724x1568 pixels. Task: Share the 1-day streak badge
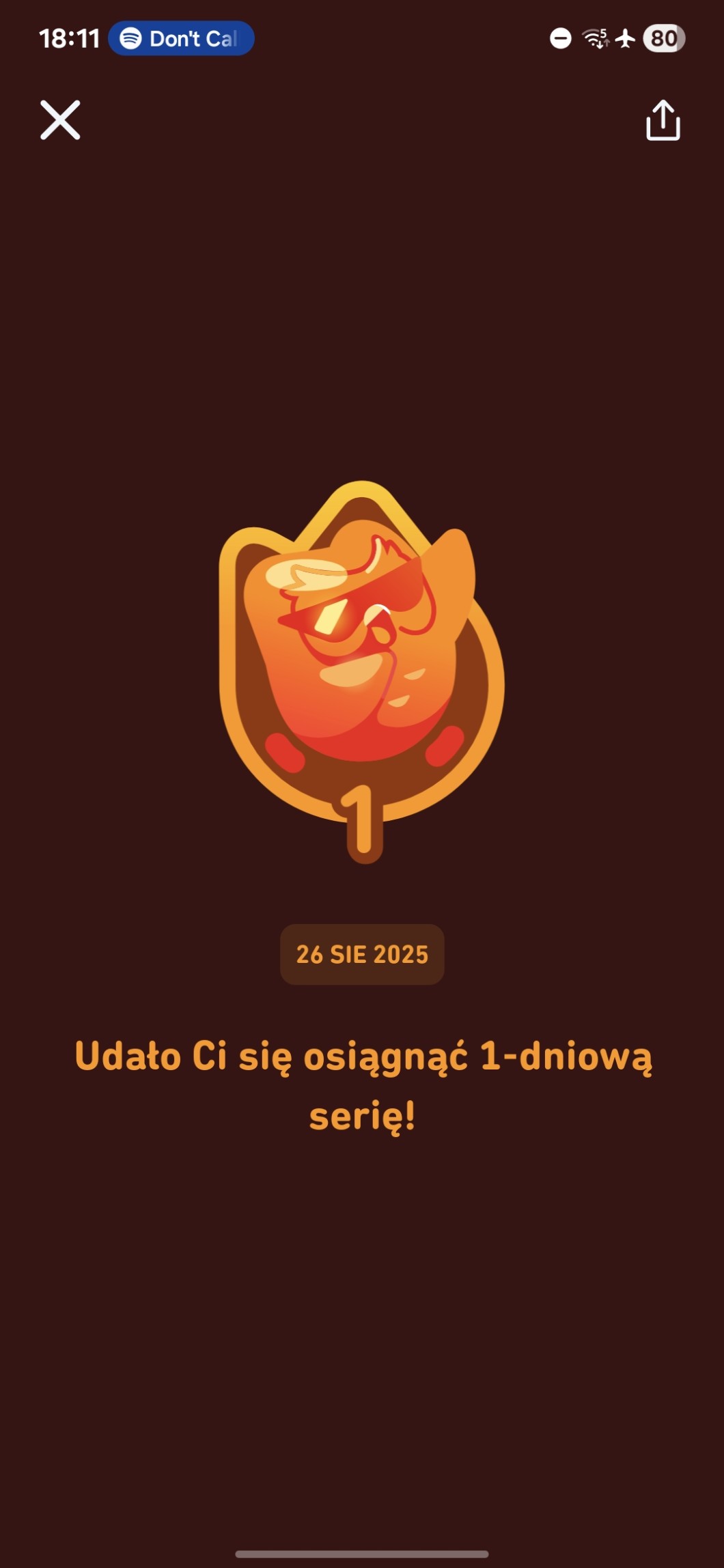[x=663, y=120]
